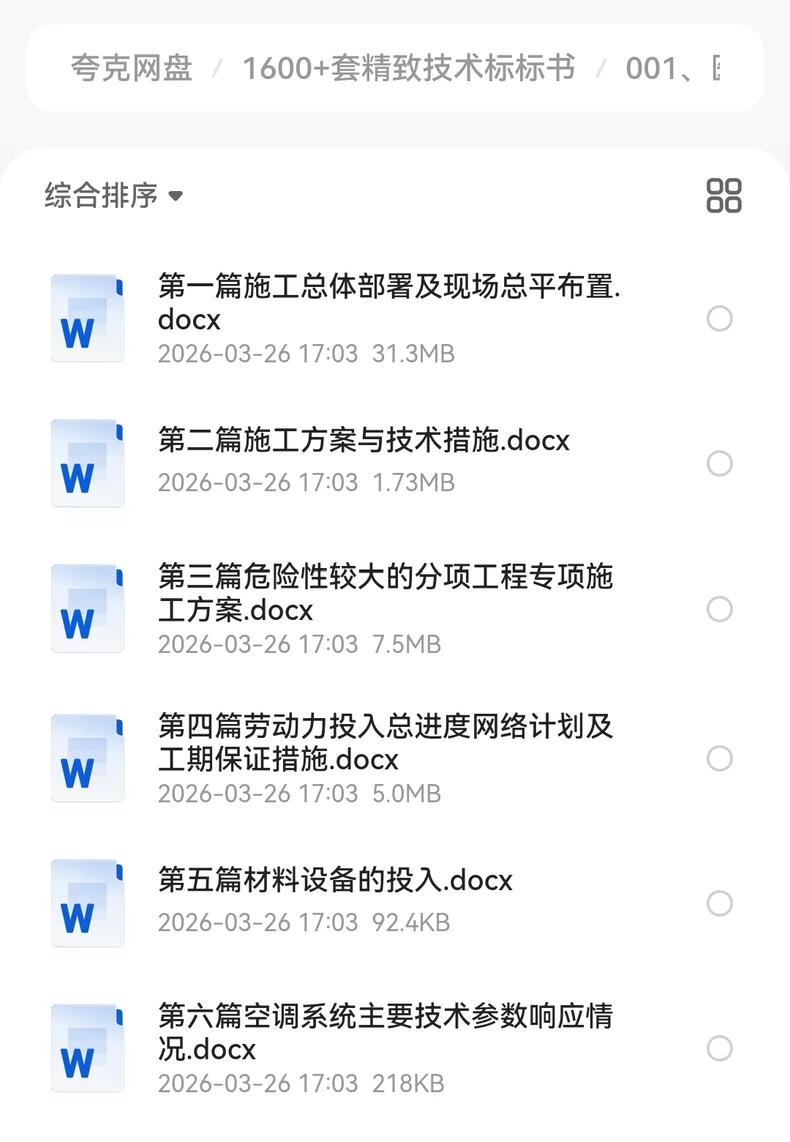Mark 第四篇劳动力投入 file as selected
The height and width of the screenshot is (1142, 790).
[720, 759]
